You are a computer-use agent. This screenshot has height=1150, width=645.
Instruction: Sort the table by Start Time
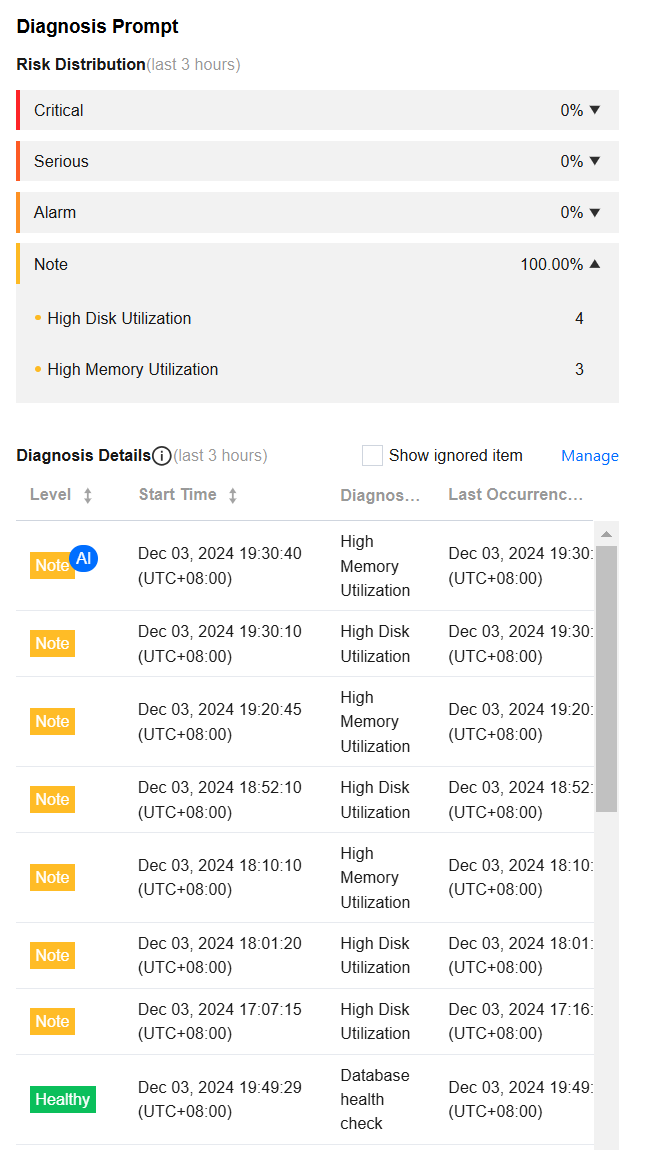[x=233, y=495]
